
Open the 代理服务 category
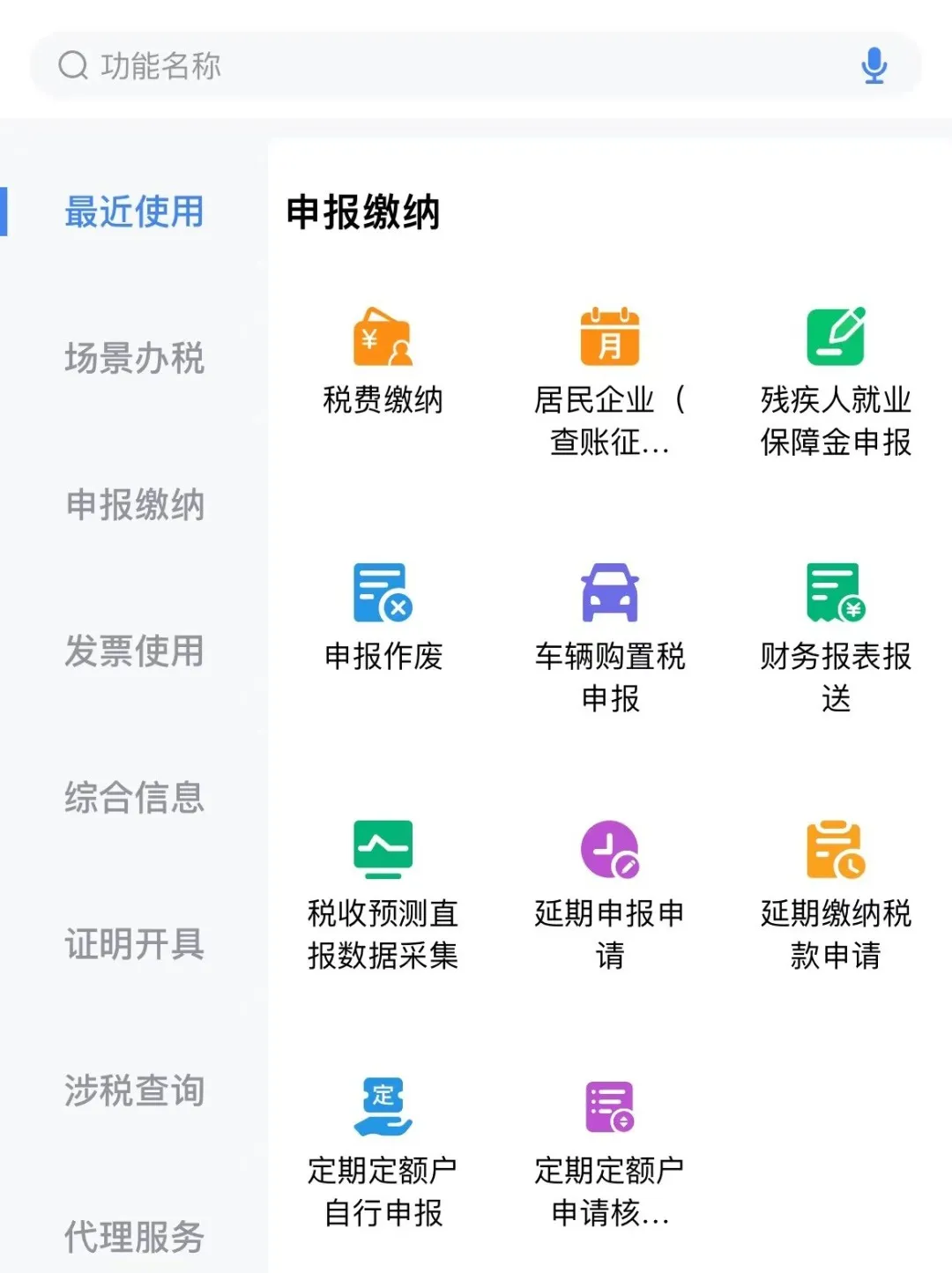click(134, 1236)
